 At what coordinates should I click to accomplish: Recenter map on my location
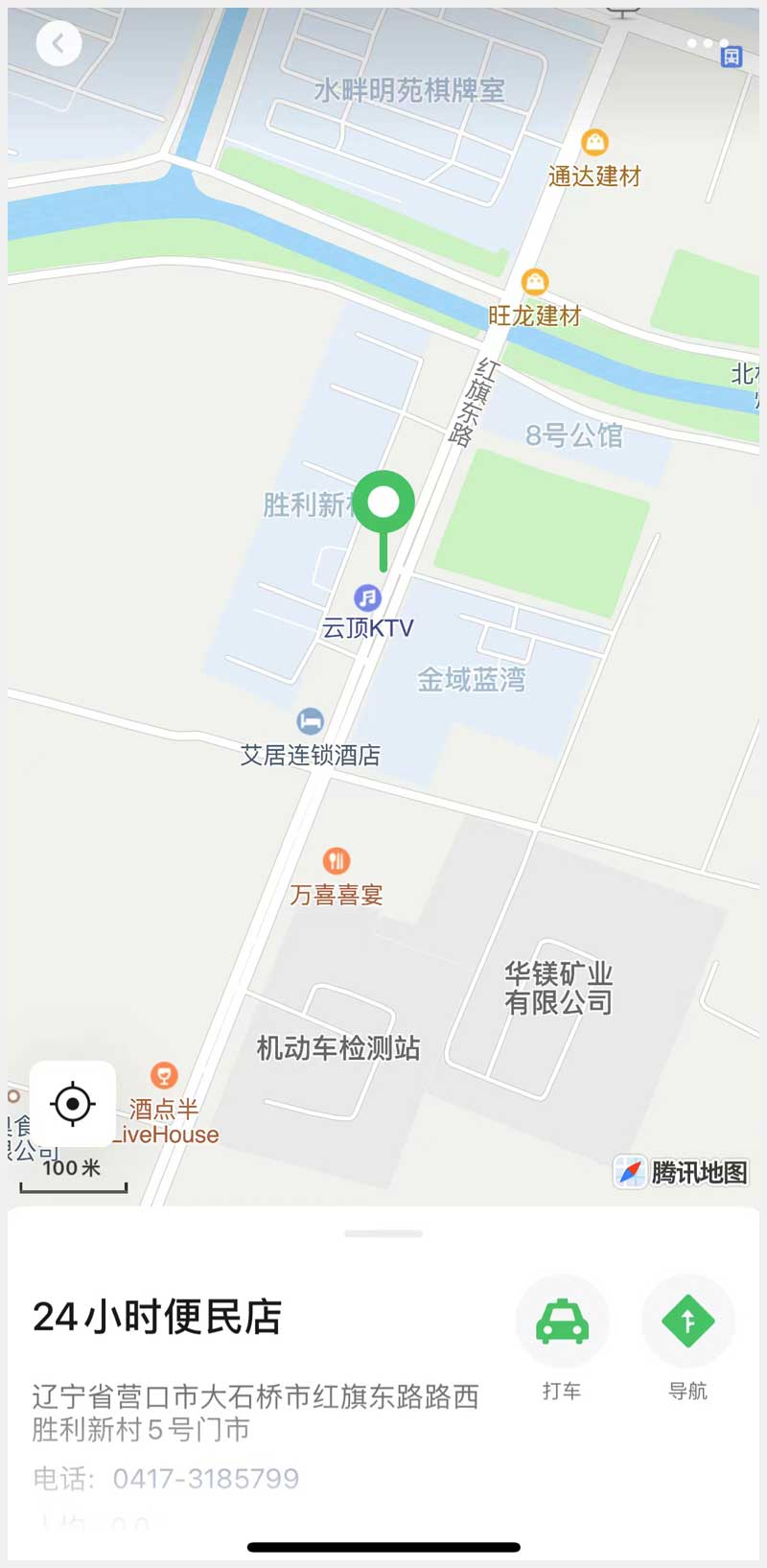[73, 1104]
